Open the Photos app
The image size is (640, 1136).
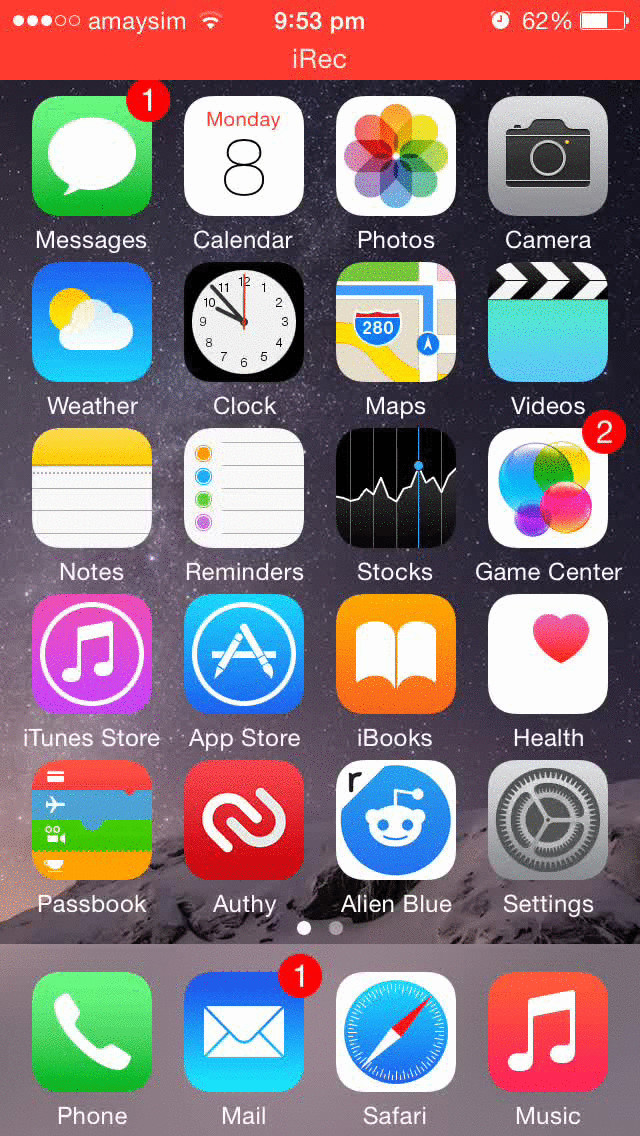click(396, 156)
